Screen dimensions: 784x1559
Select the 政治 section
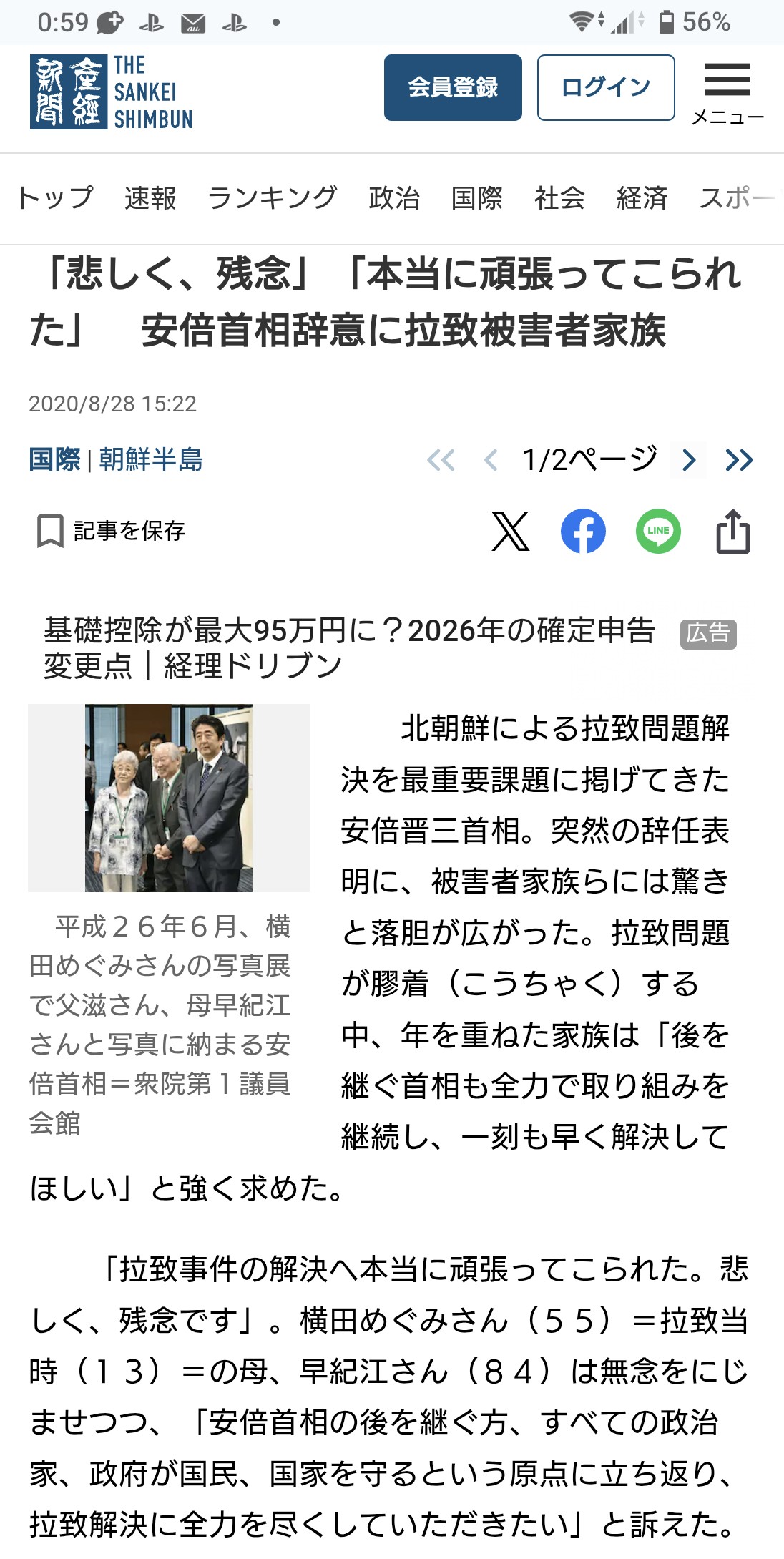(394, 198)
